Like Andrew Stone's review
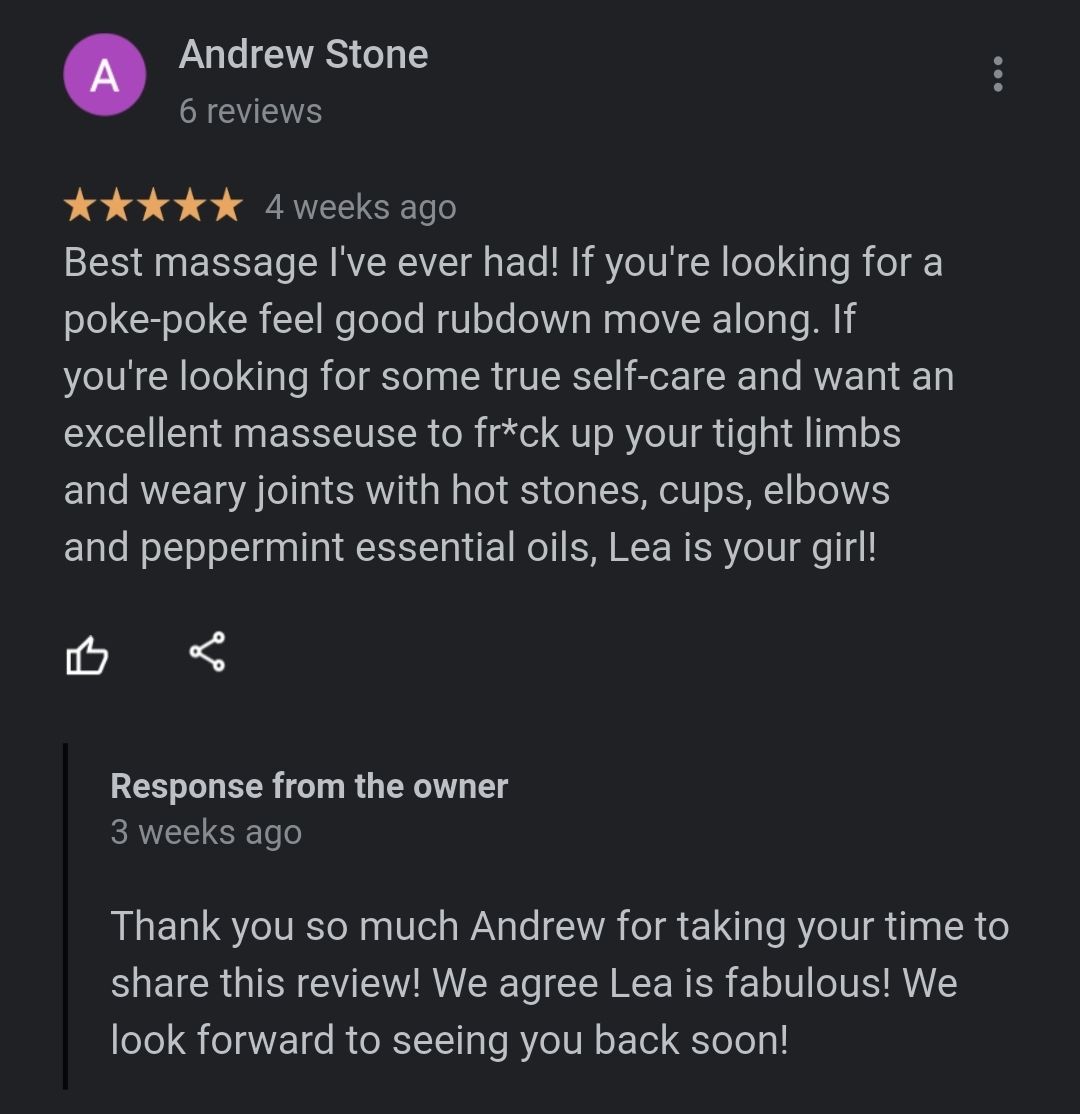The width and height of the screenshot is (1080, 1114). coord(86,655)
